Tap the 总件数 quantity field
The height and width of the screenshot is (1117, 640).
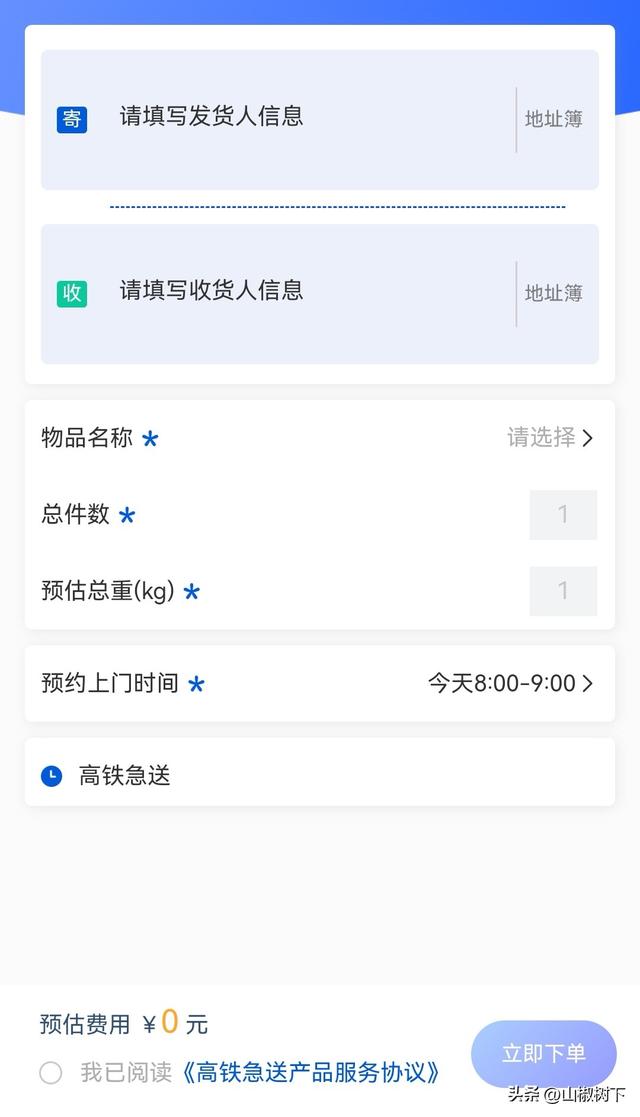563,514
